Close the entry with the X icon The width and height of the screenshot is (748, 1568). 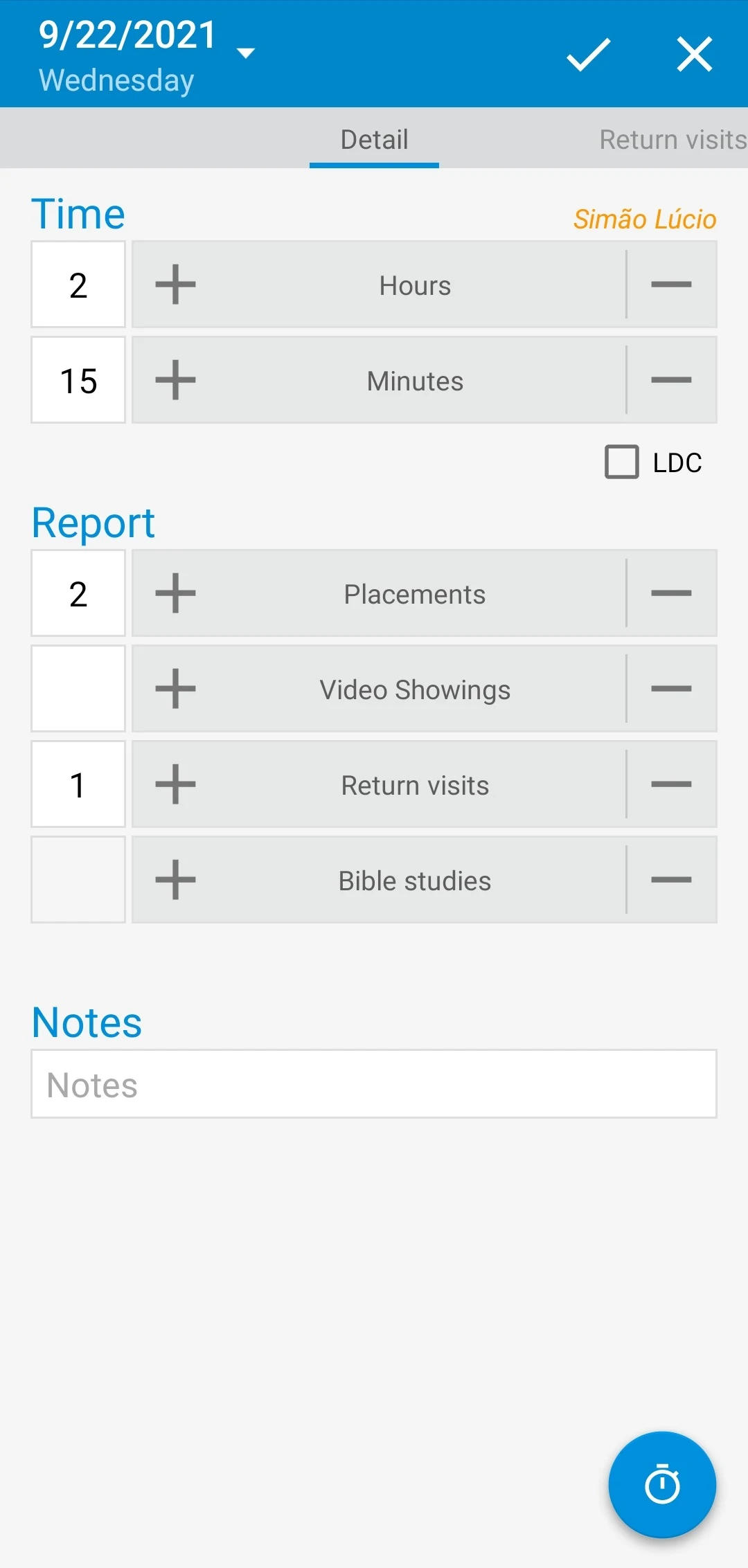pyautogui.click(x=695, y=54)
